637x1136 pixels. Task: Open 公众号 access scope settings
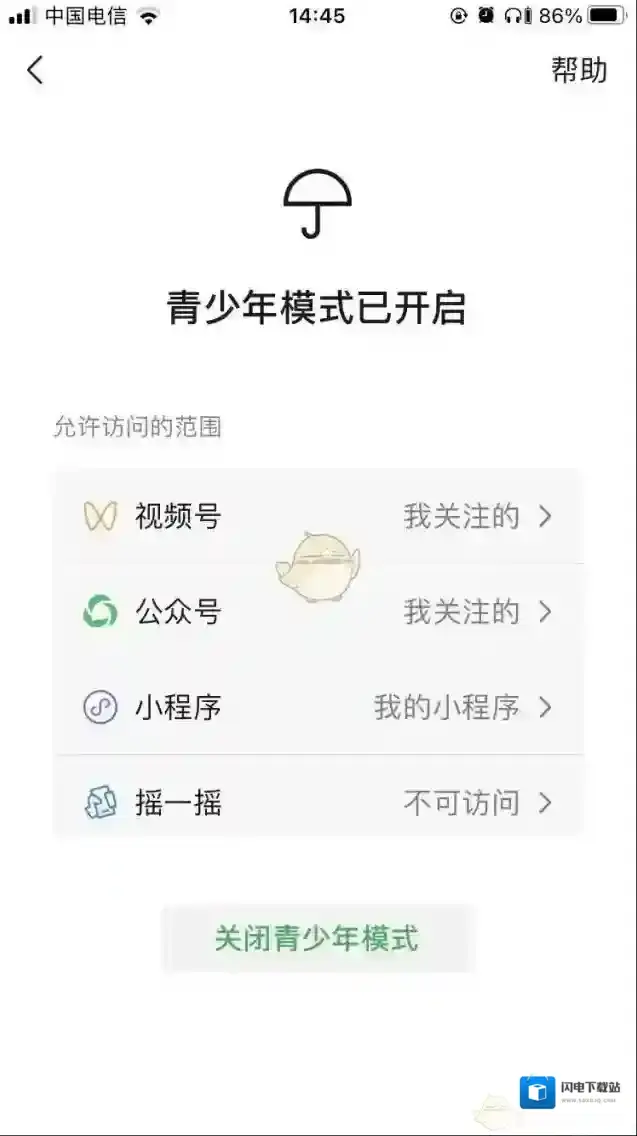tap(318, 611)
